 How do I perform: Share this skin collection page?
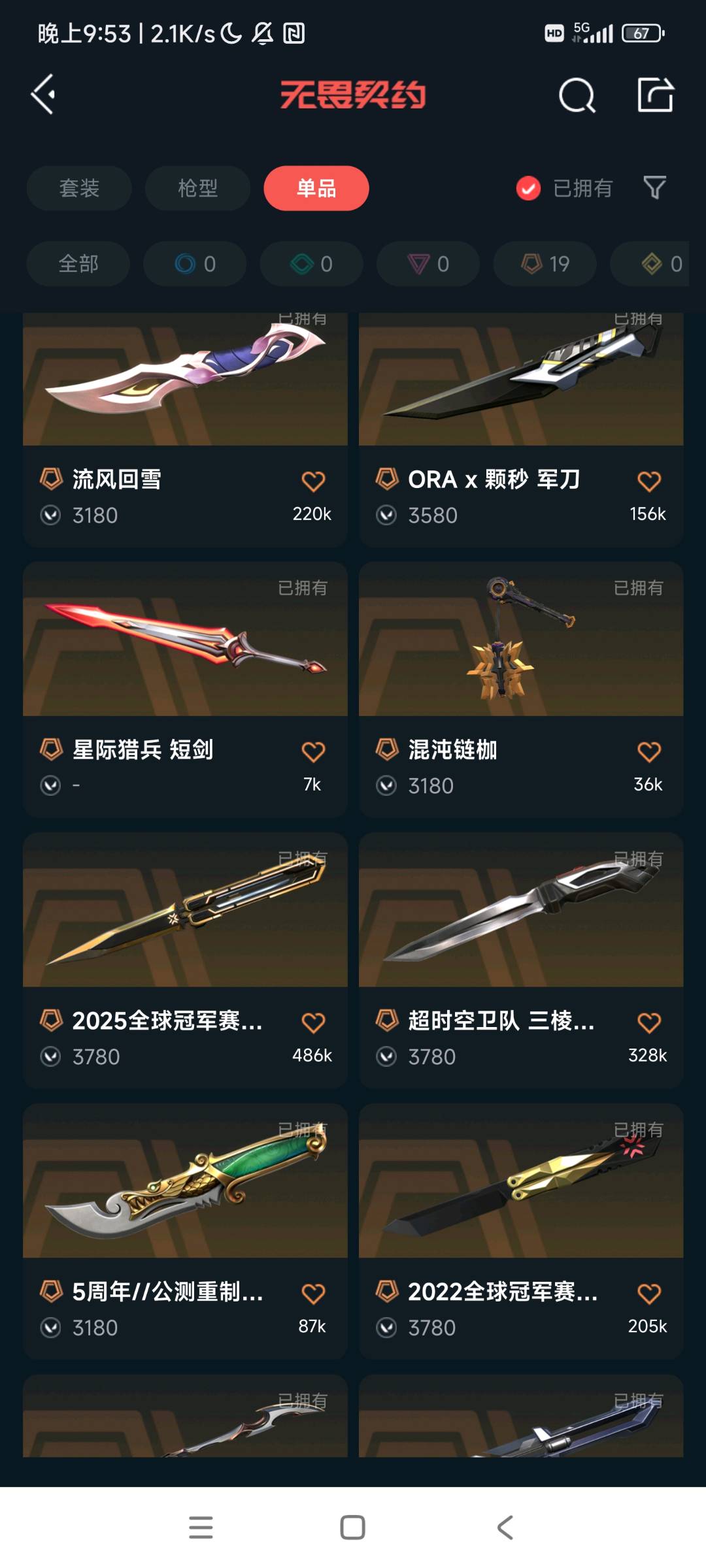pos(655,95)
